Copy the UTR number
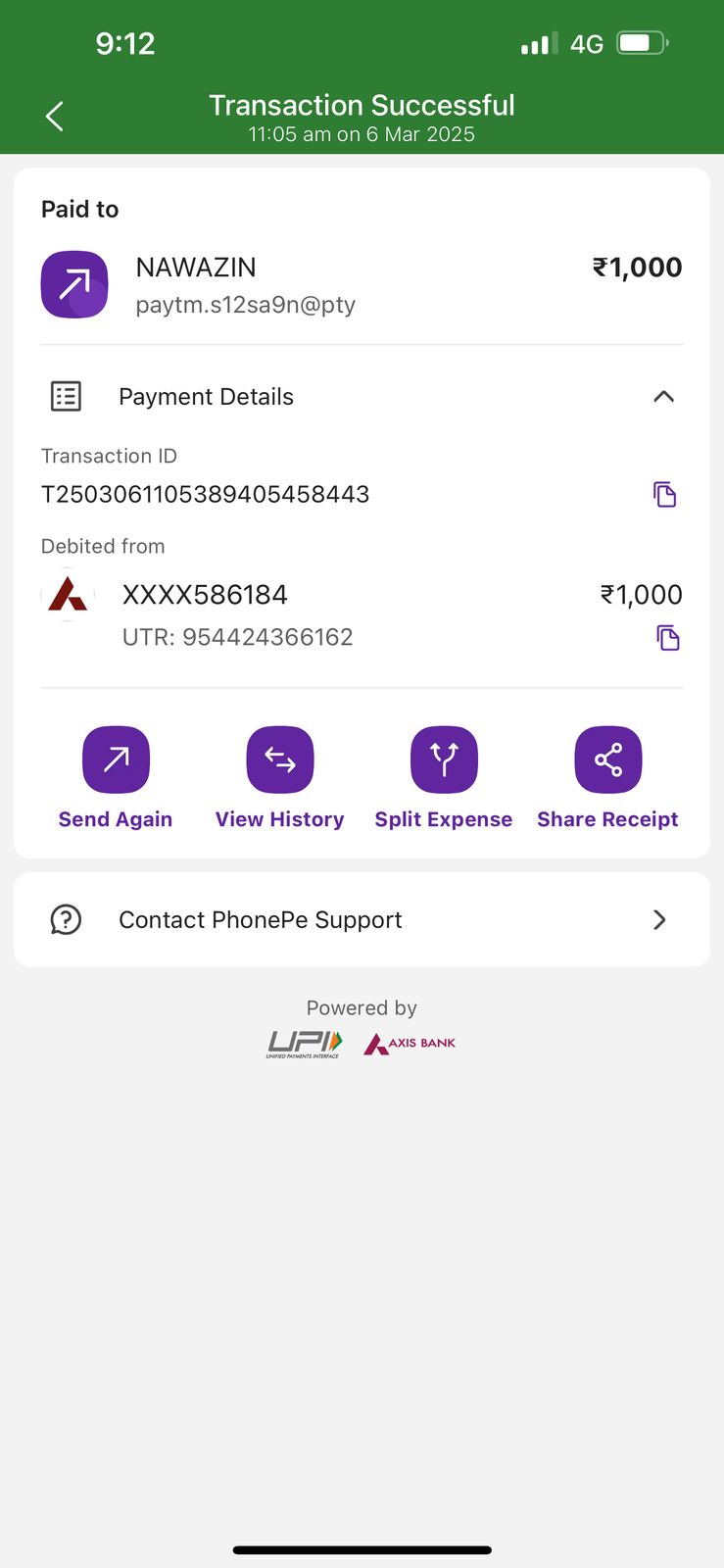Viewport: 724px width, 1568px height. (668, 638)
